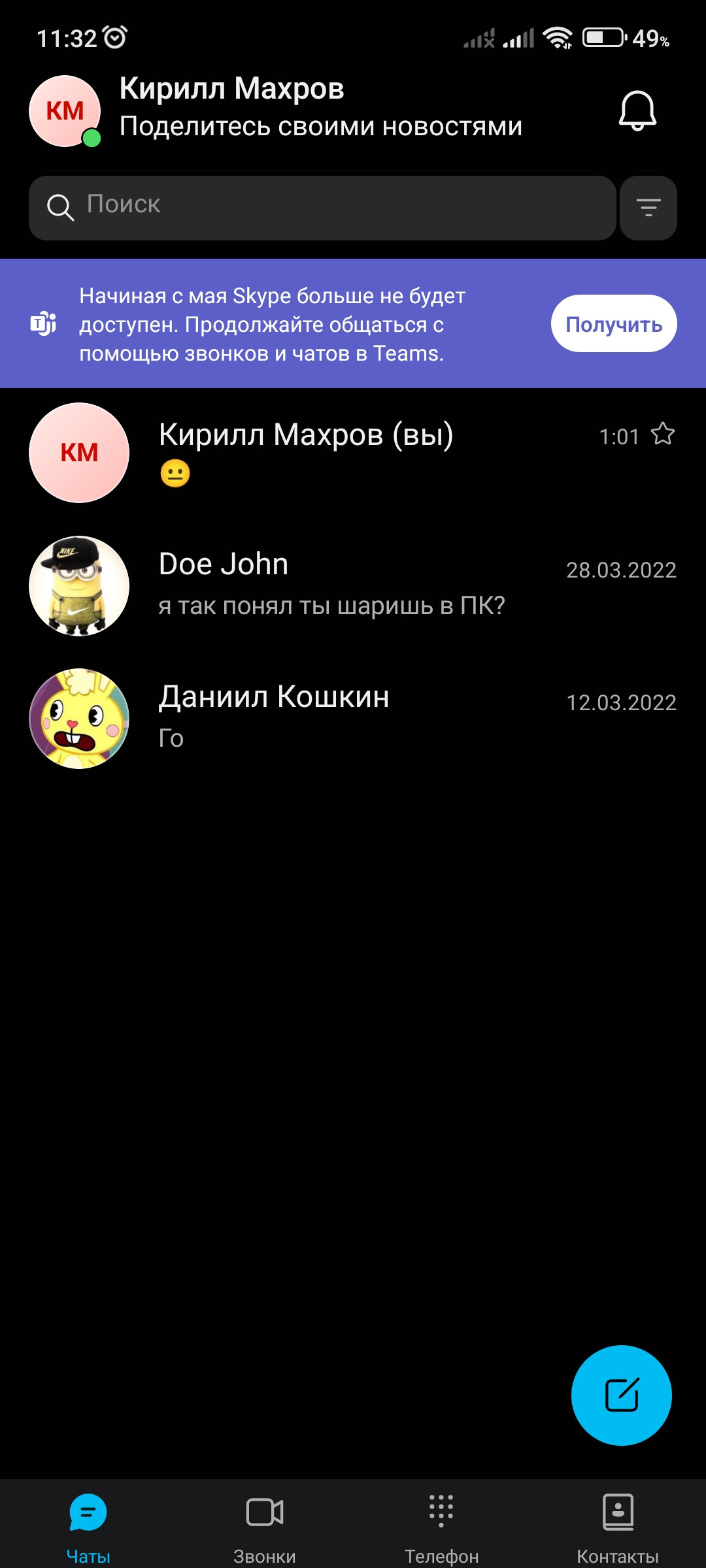
Task: Open the notifications bell
Action: click(x=637, y=111)
